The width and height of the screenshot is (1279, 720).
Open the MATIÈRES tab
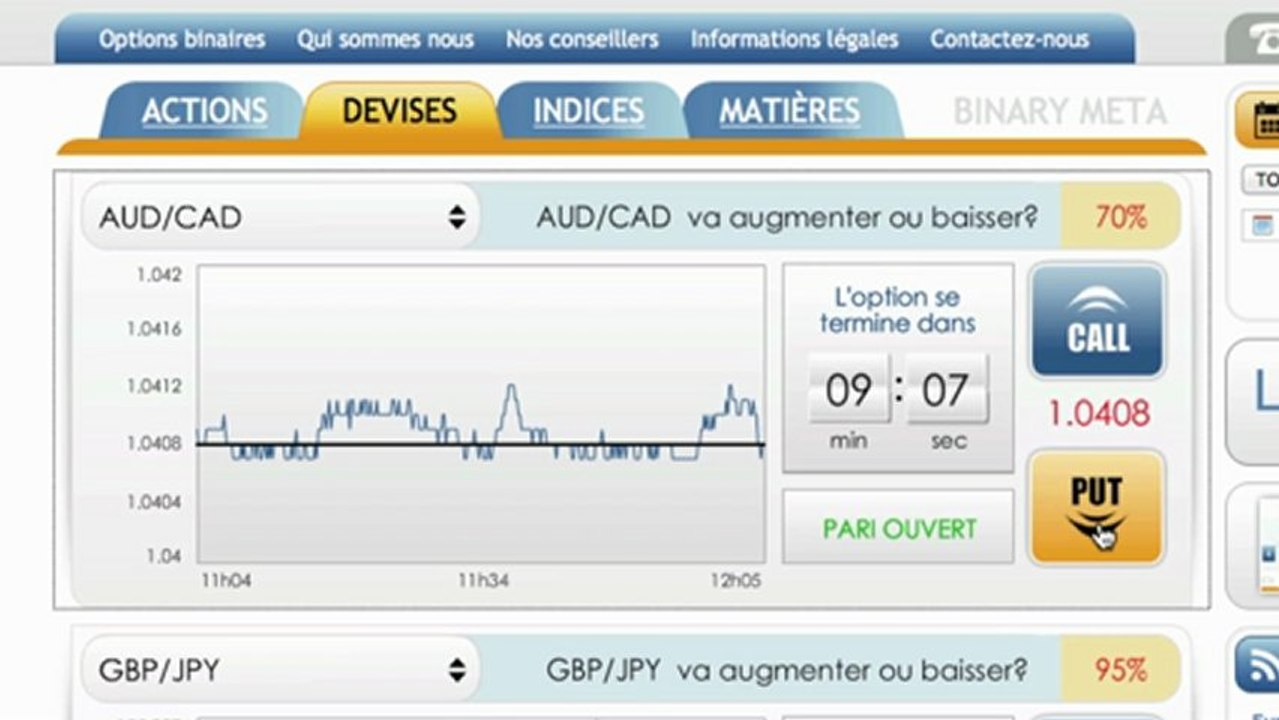pos(790,111)
